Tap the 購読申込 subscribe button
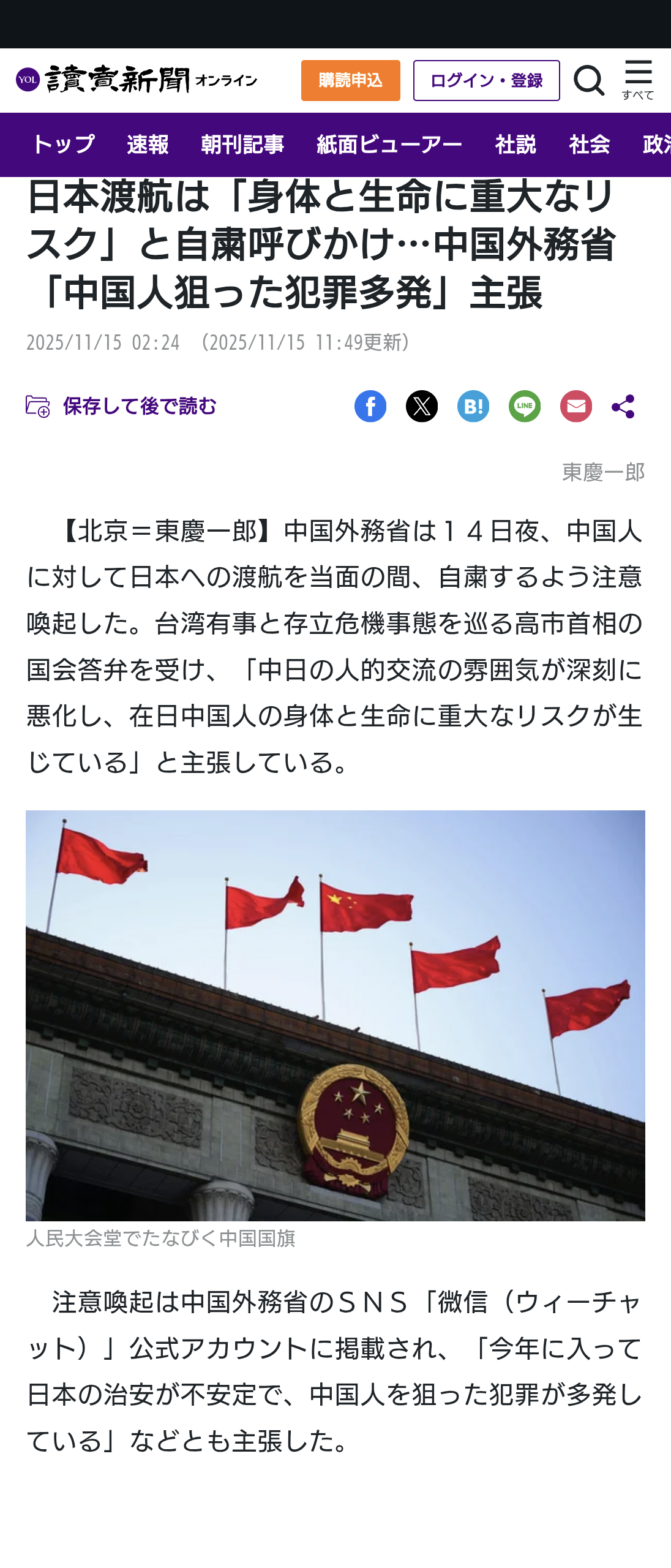Screen dimensions: 671x1568 point(350,80)
